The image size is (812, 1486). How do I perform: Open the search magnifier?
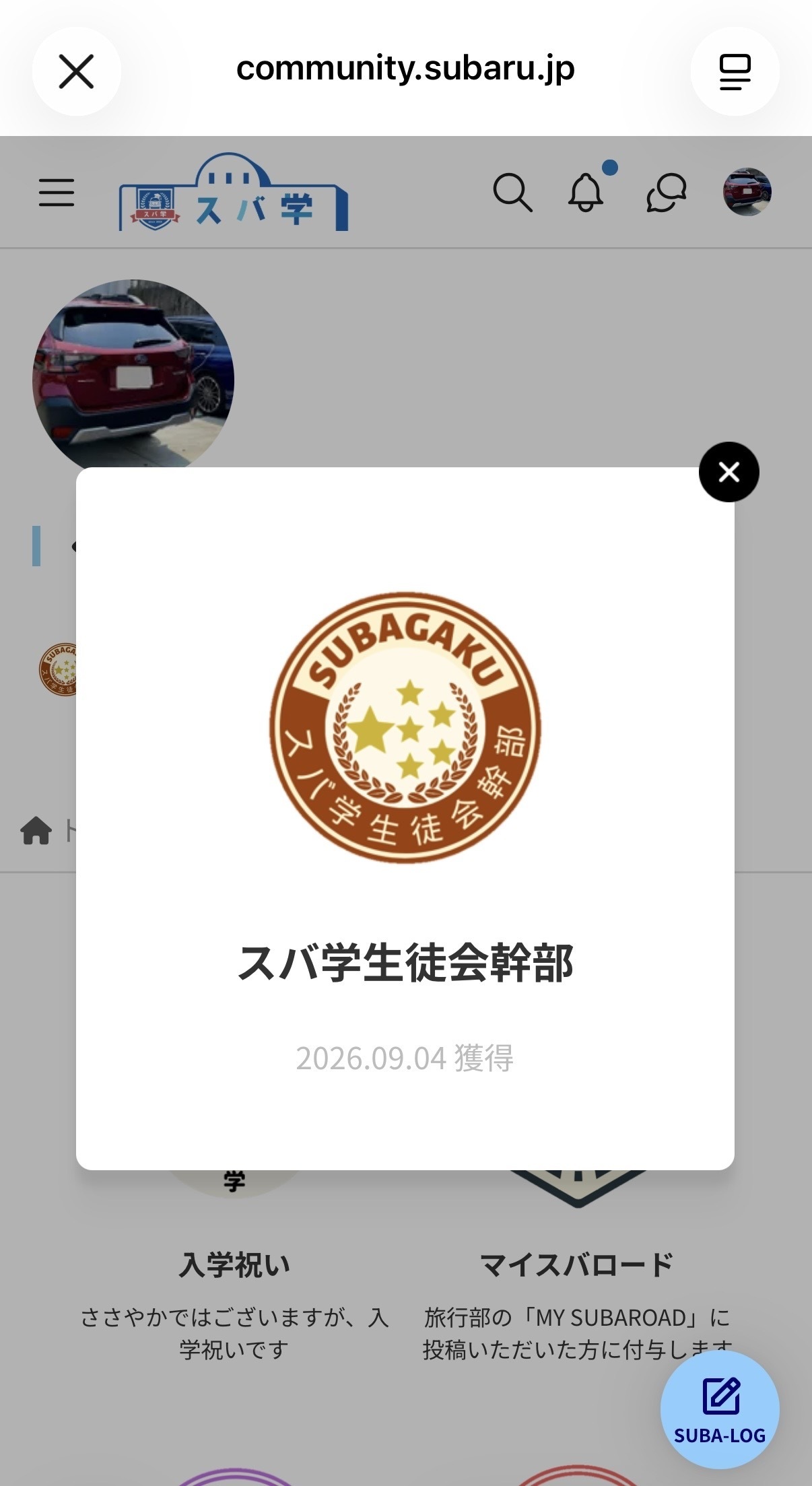point(512,193)
